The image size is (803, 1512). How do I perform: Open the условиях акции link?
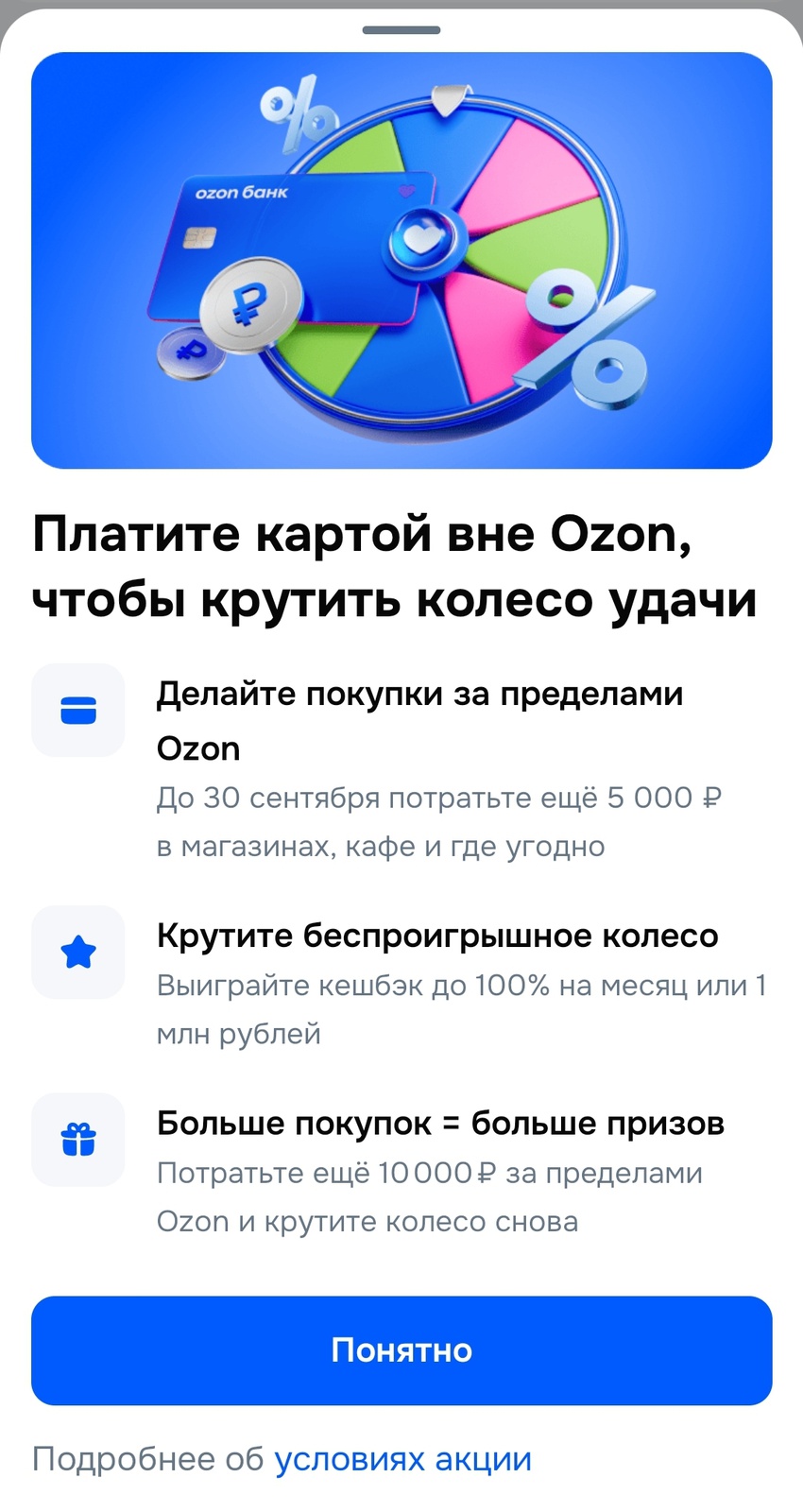[x=402, y=1459]
